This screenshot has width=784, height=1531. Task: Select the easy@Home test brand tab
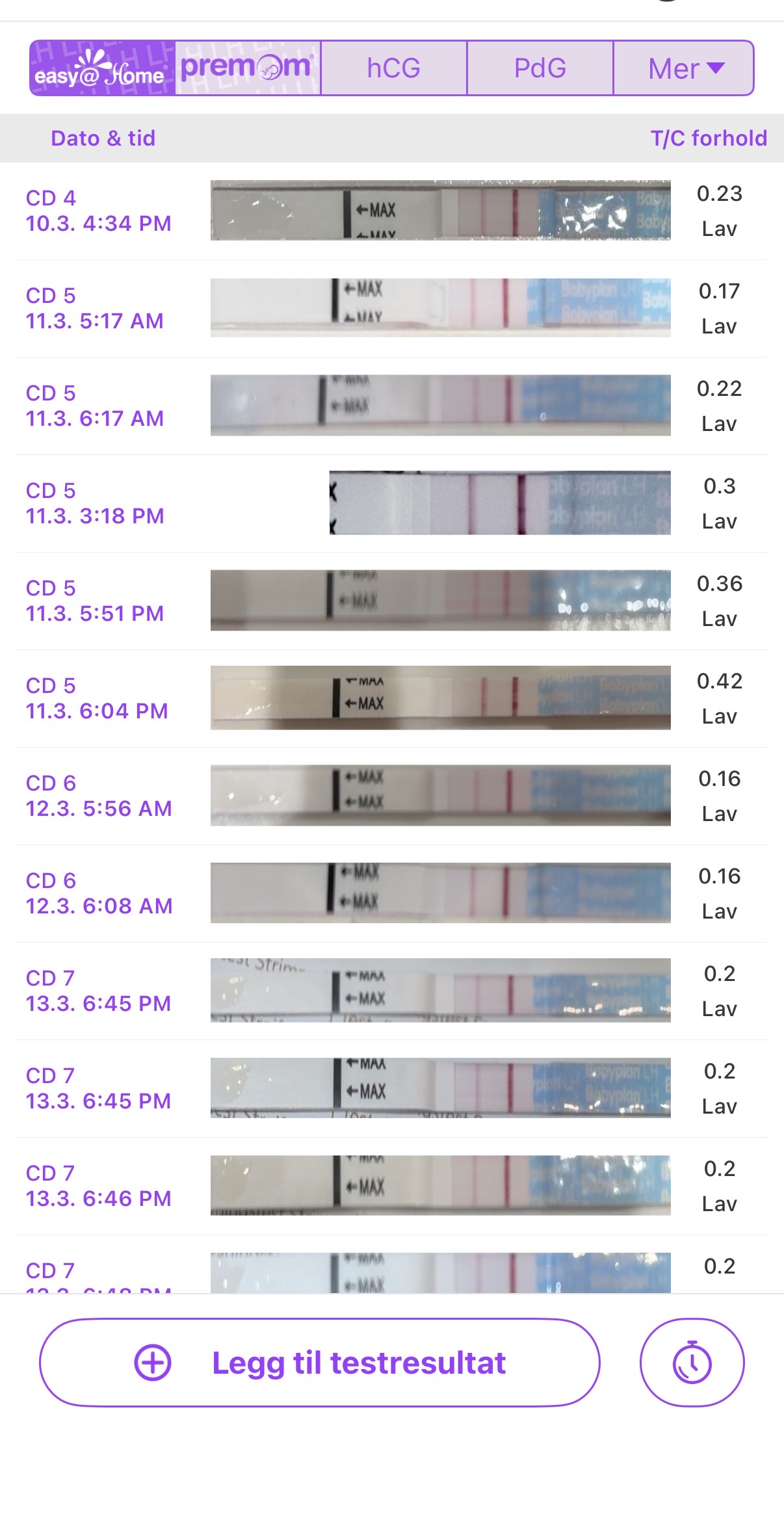tap(103, 68)
